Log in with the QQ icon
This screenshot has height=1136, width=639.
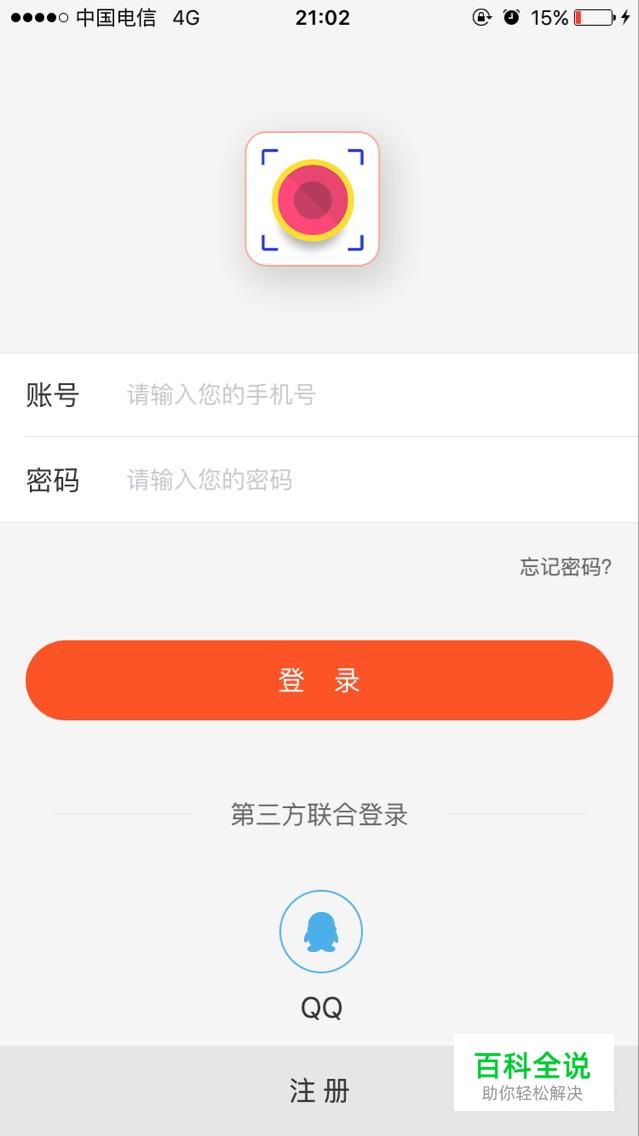coord(321,931)
